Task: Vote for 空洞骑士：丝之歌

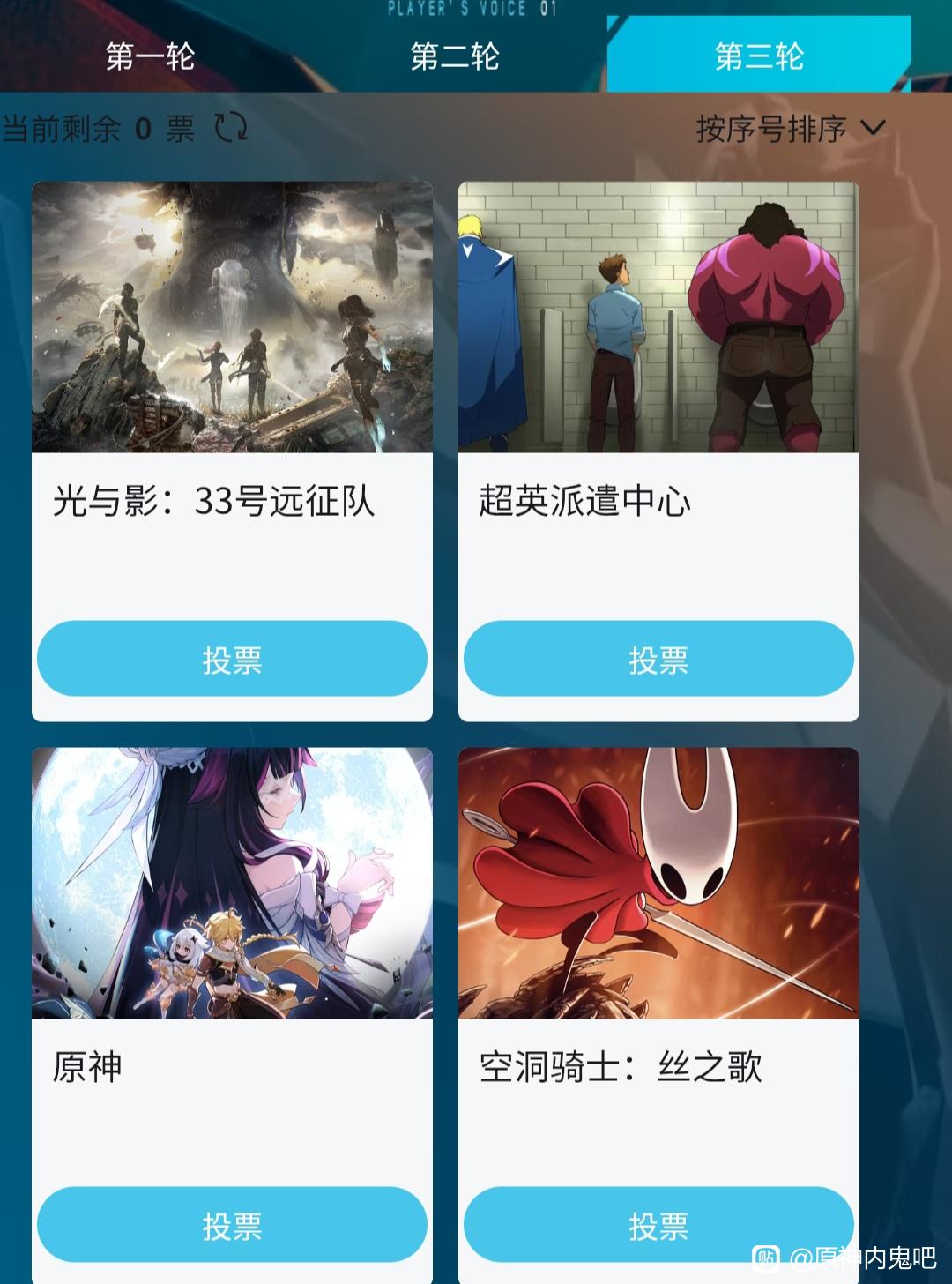Action: click(658, 1225)
